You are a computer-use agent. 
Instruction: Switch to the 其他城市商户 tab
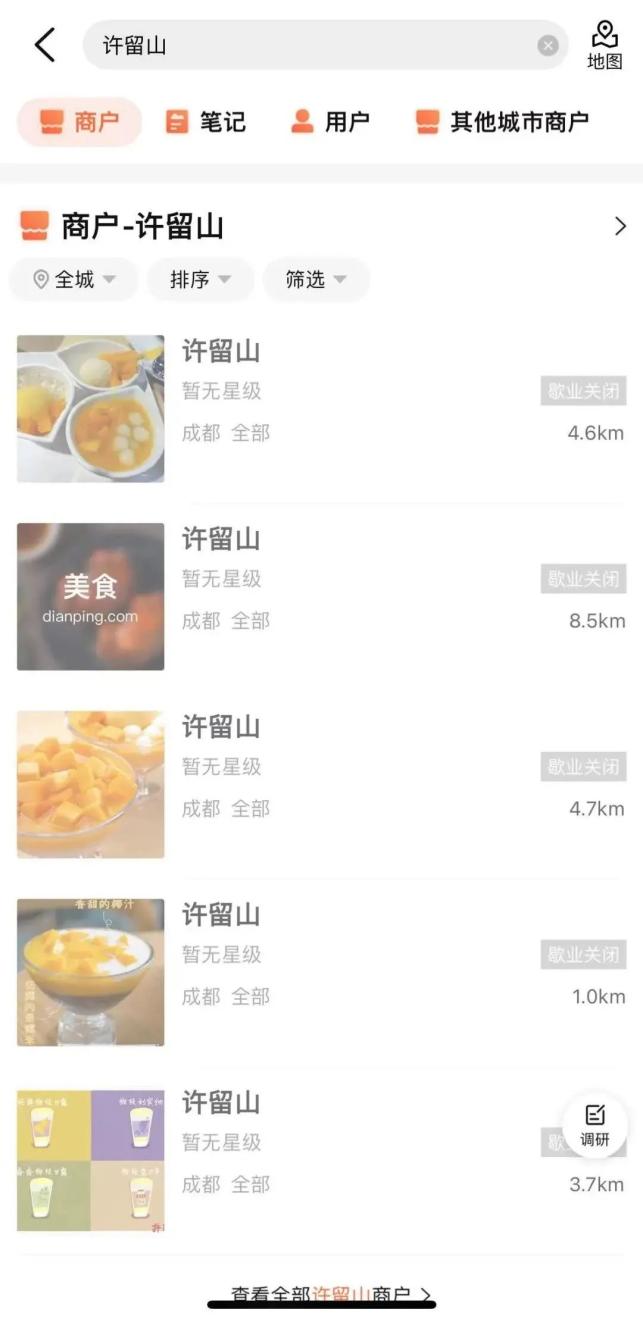502,122
